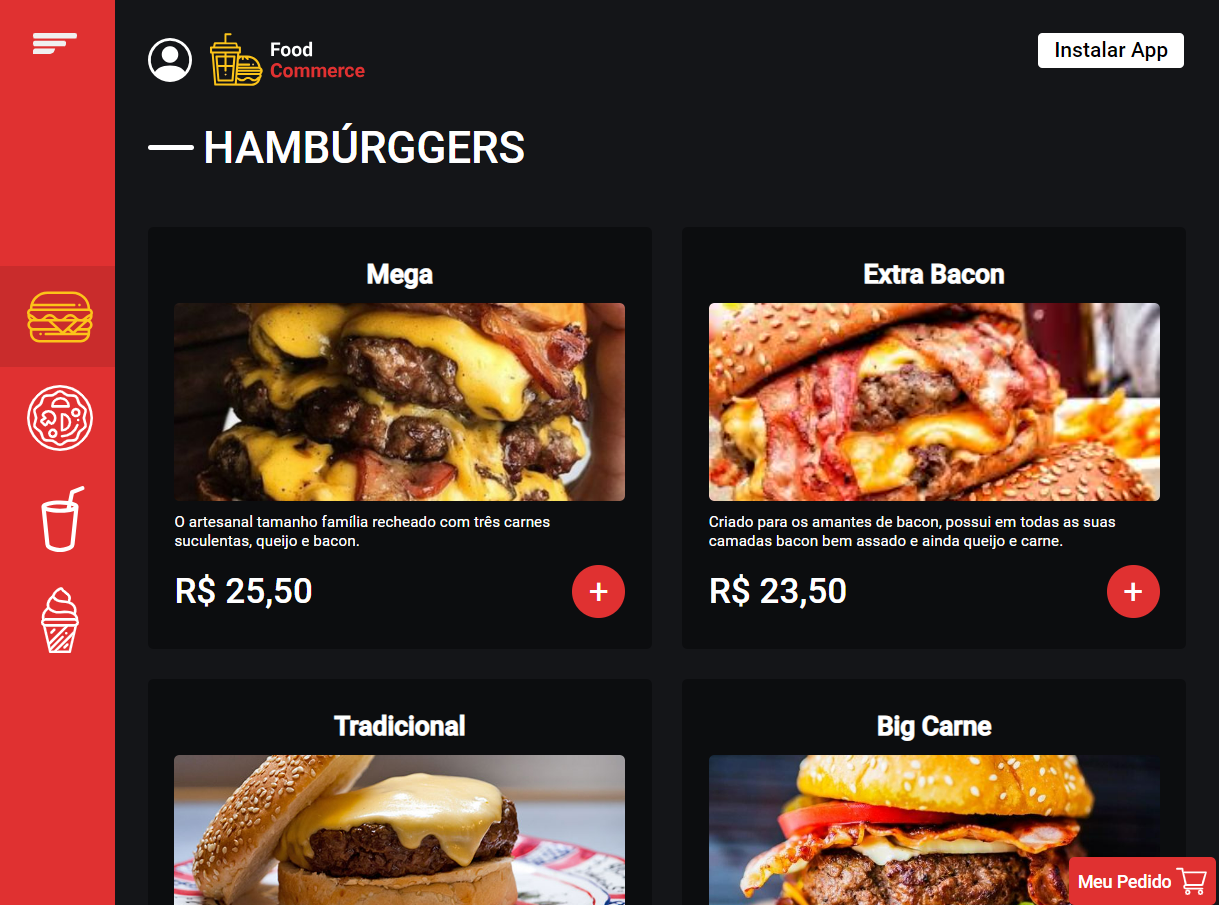This screenshot has height=905, width=1219.
Task: Switch to the drinks category
Action: coord(59,519)
